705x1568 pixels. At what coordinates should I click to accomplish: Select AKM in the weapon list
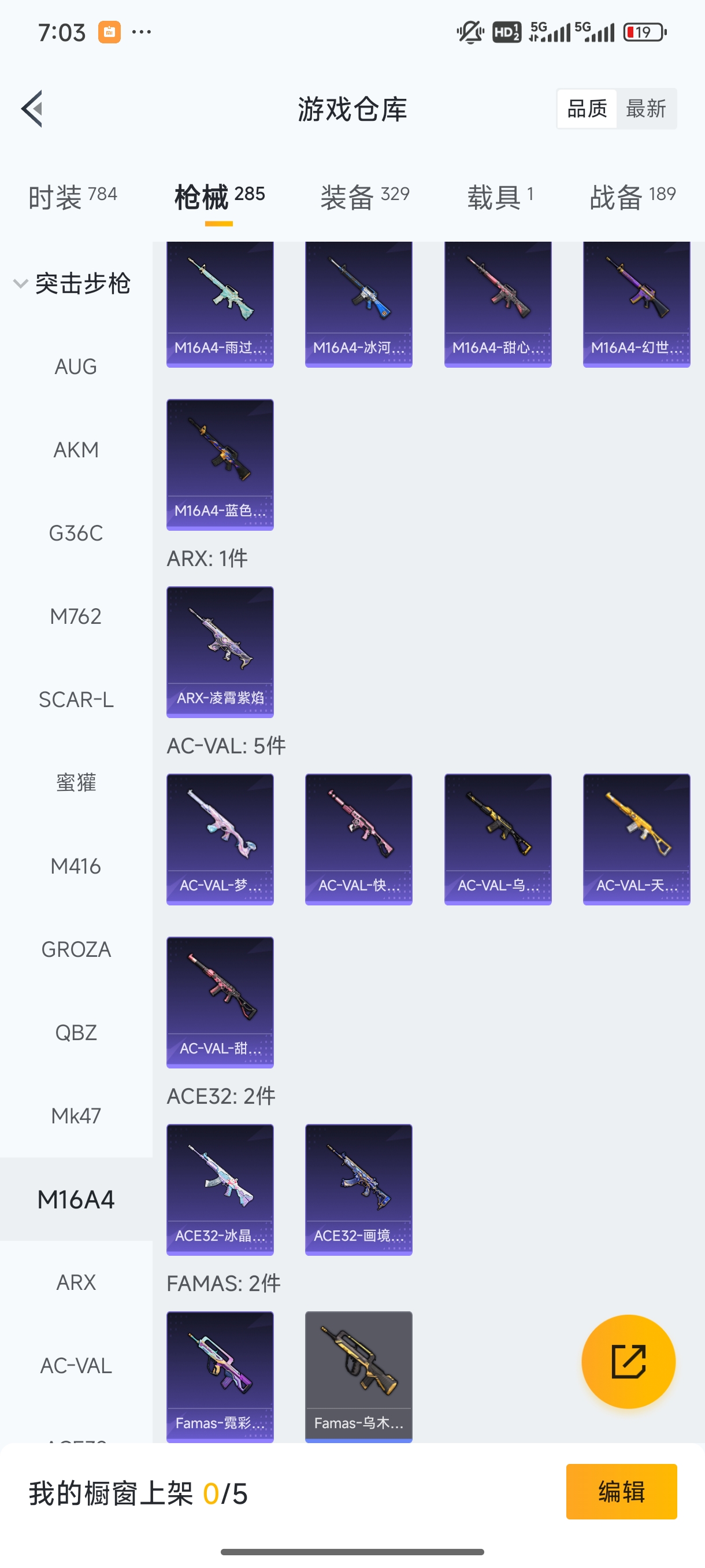click(76, 450)
